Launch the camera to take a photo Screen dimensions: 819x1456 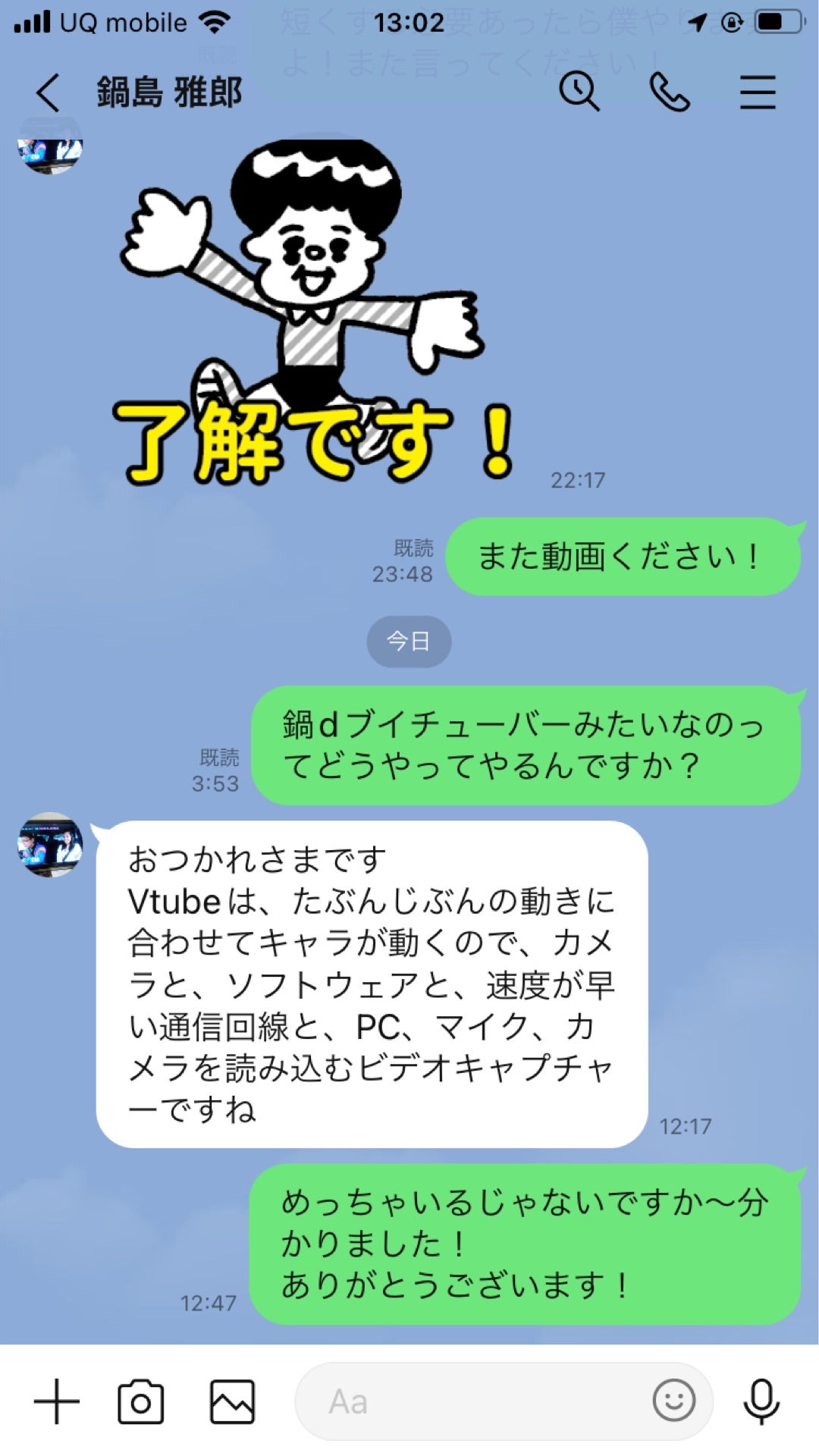[141, 1401]
